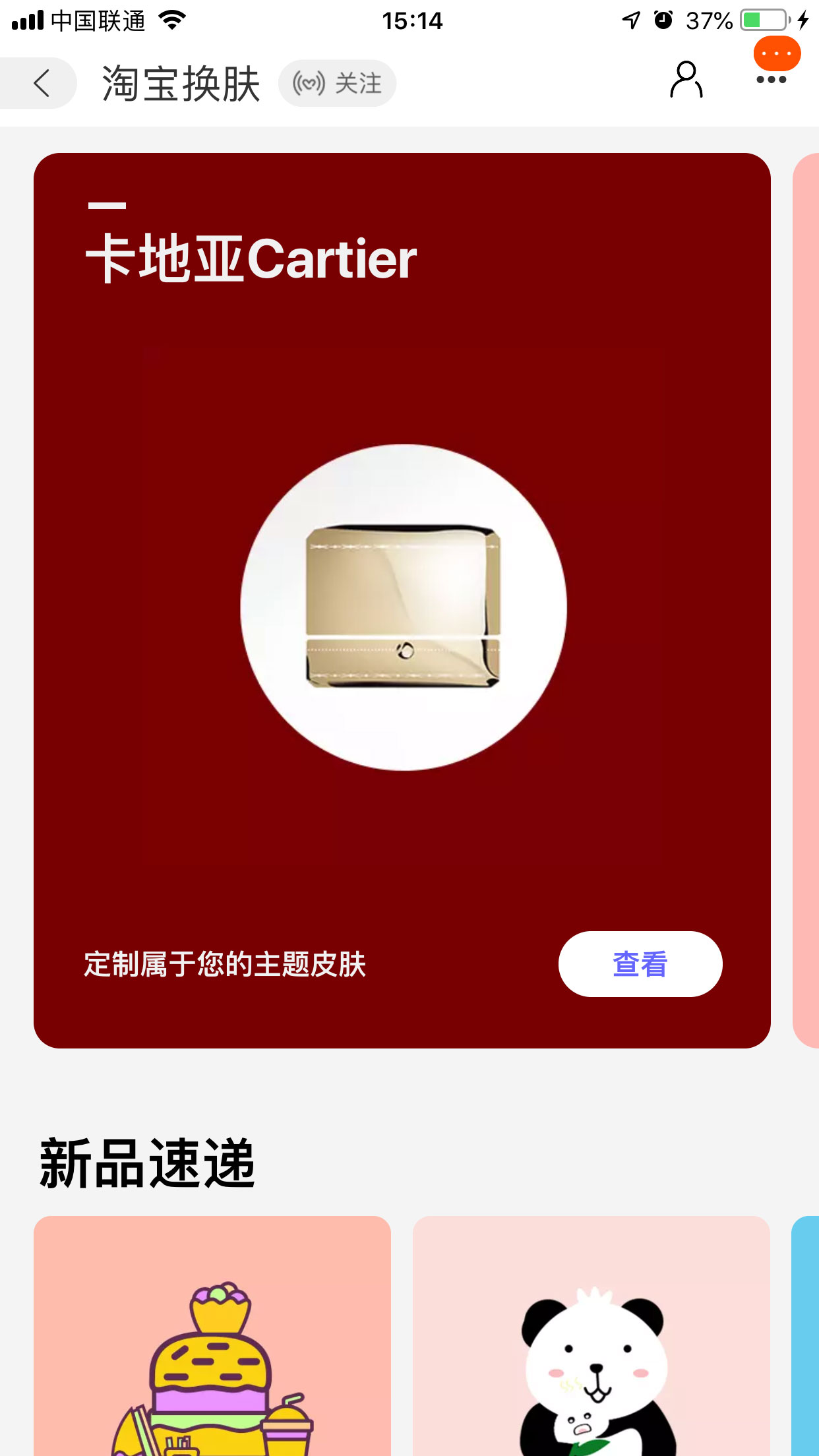Tap the back arrow to return
This screenshot has width=819, height=1456.
tap(41, 83)
